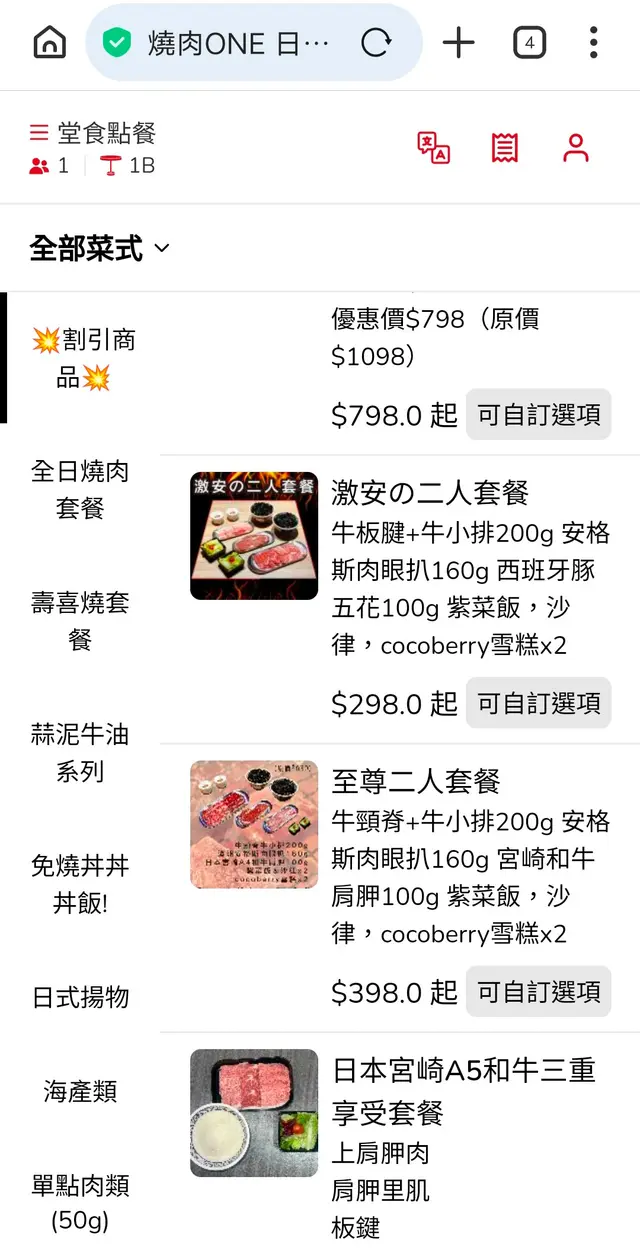Customize options for 至尊二人套餐
Viewport: 640px width, 1252px height.
point(538,991)
